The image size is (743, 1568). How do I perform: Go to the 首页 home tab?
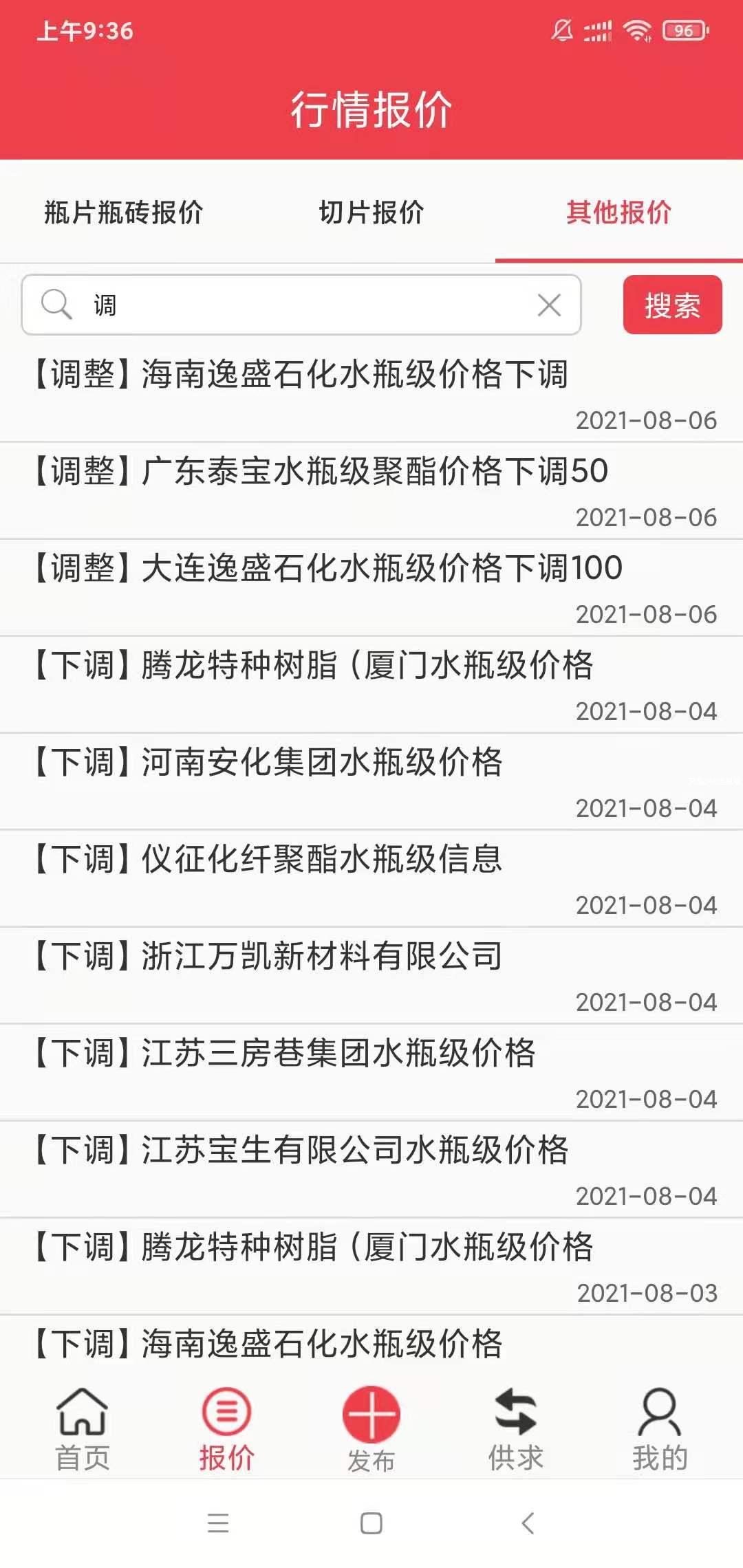click(83, 1429)
